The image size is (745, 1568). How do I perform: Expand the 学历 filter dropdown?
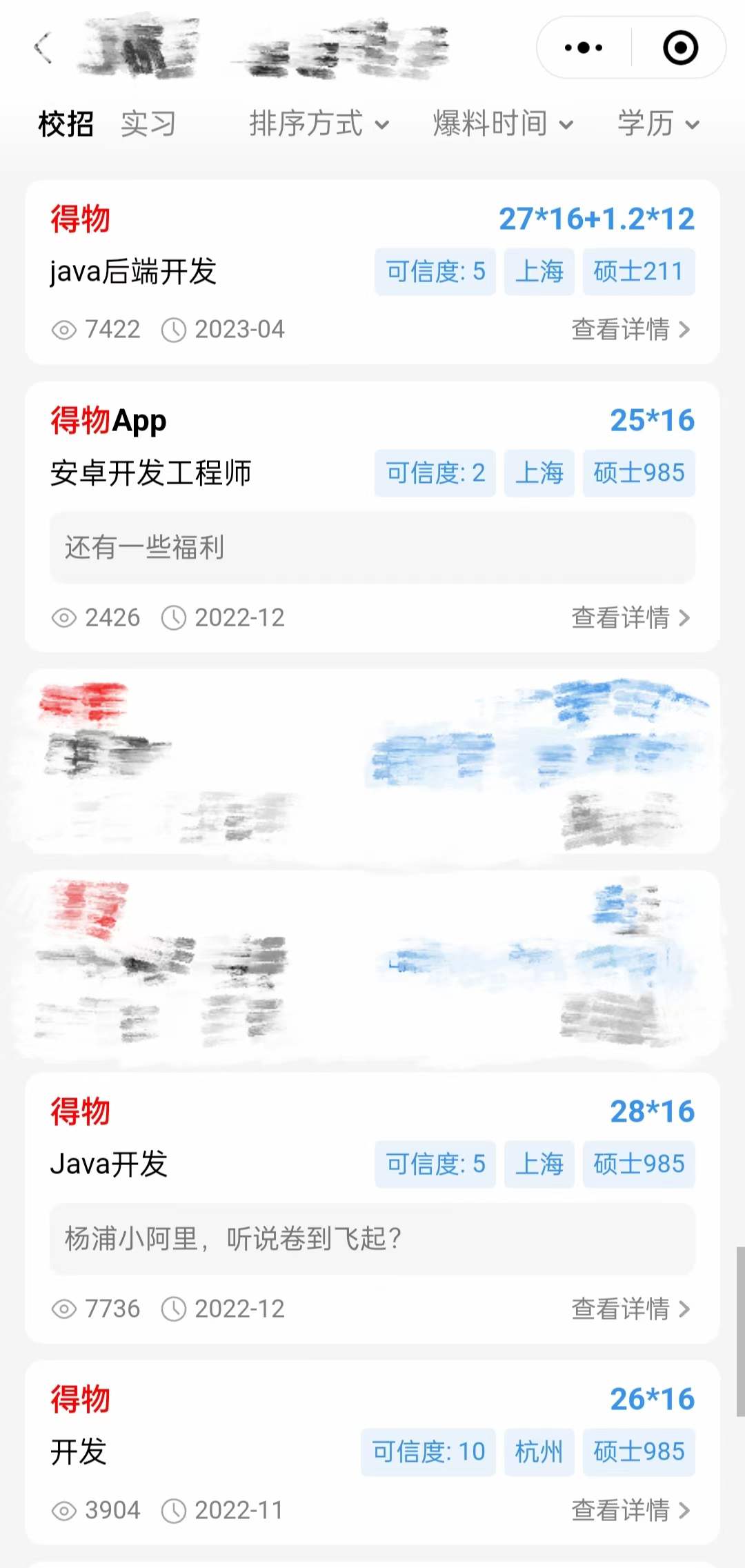tap(658, 125)
